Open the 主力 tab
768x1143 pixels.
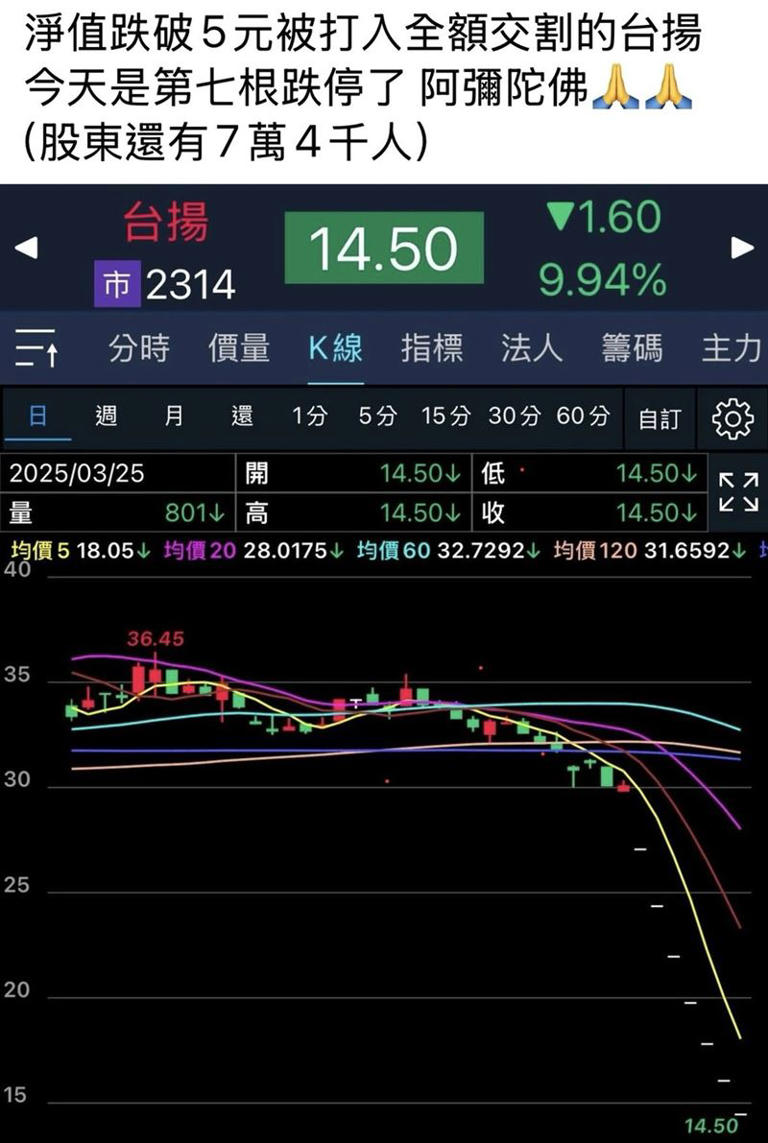[x=731, y=348]
